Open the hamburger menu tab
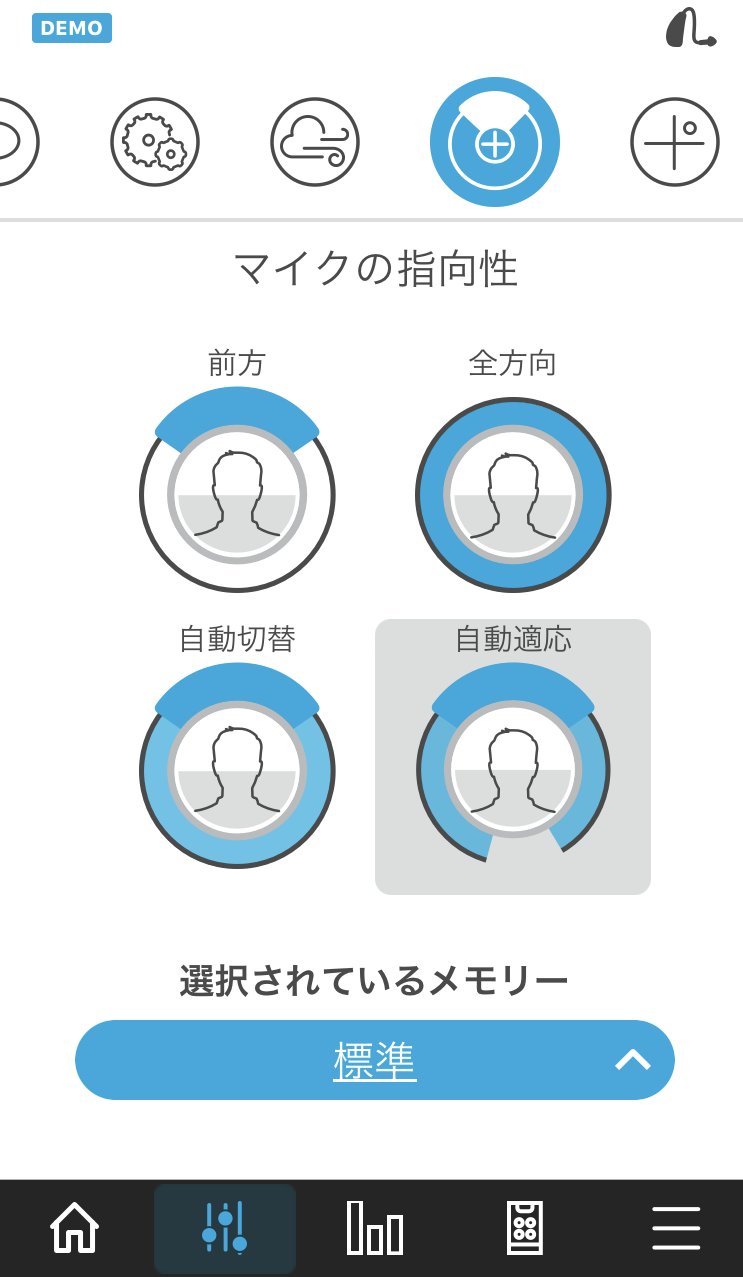 676,1228
